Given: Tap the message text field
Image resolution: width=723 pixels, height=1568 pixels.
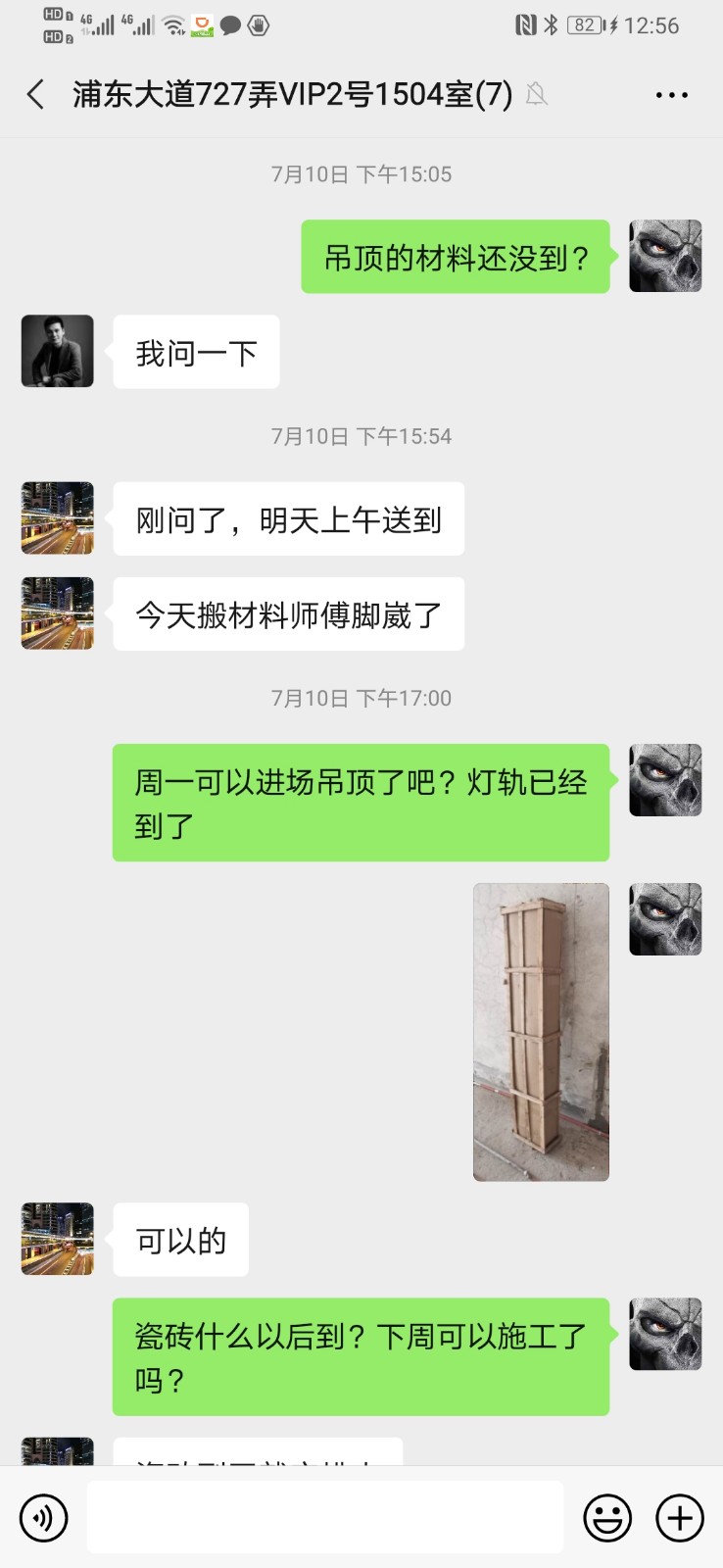Looking at the screenshot, I should [x=324, y=1517].
